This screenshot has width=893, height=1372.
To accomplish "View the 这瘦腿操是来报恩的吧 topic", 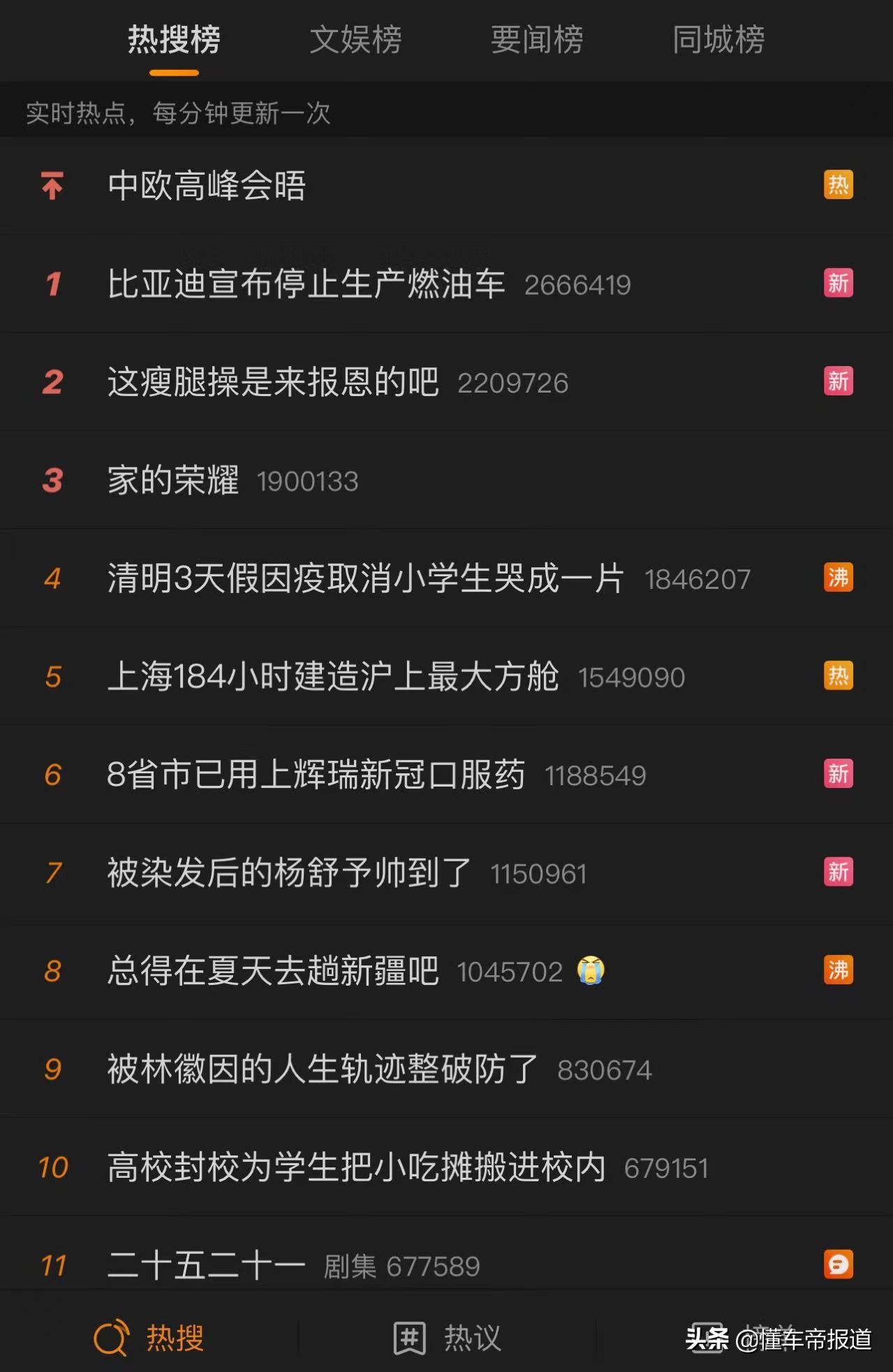I will 273,382.
